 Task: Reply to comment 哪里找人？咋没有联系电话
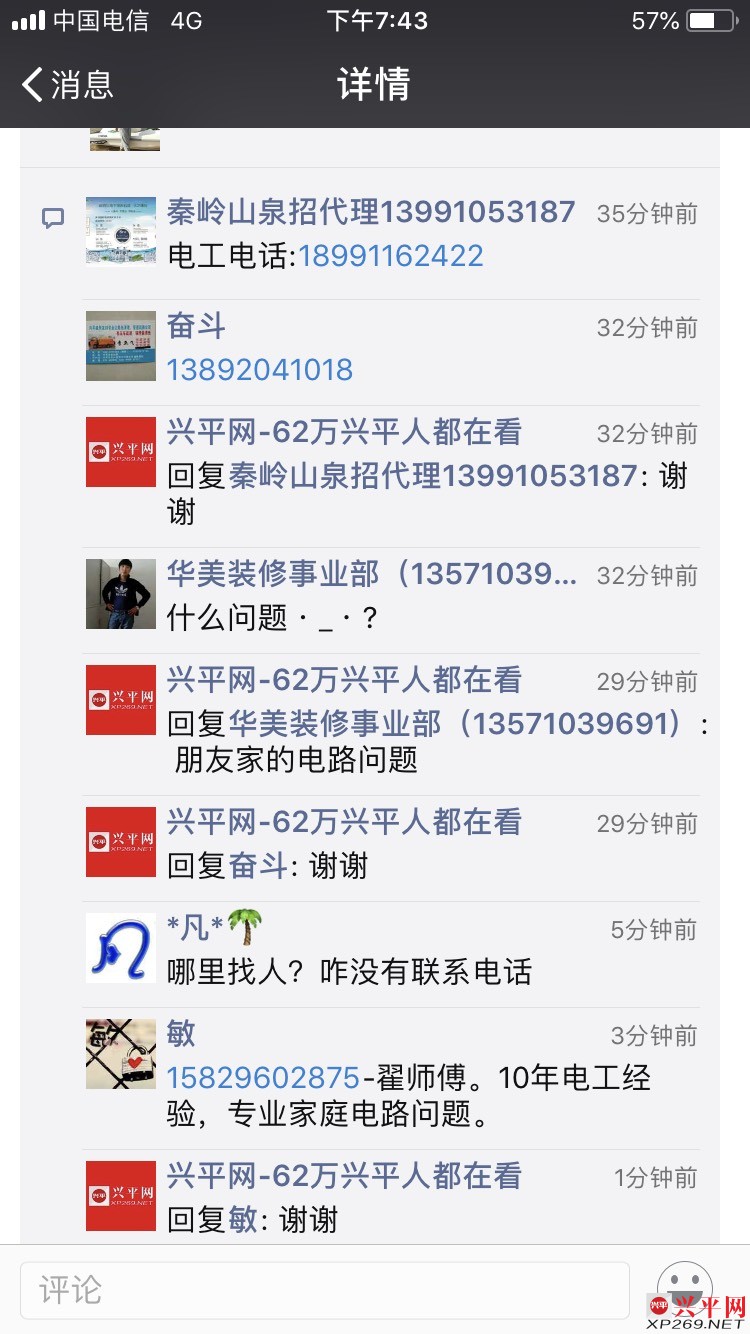pos(350,972)
